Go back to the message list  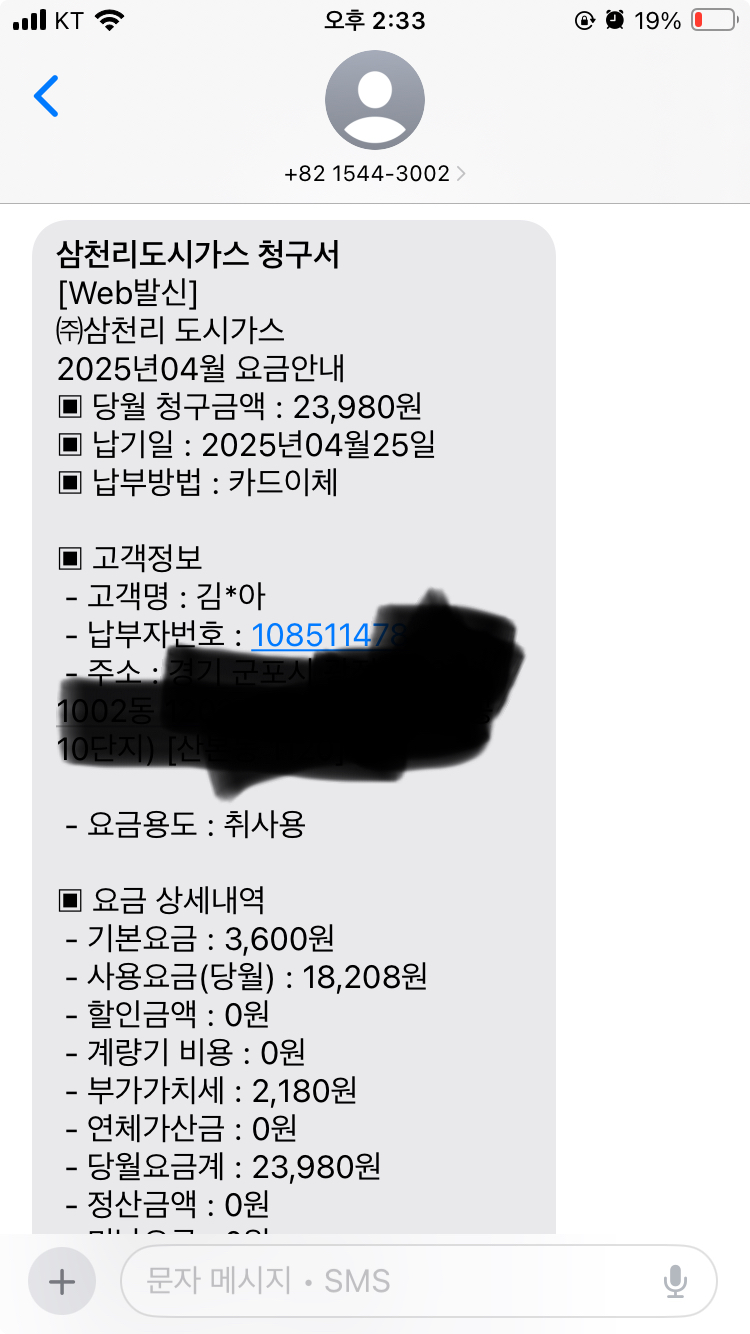[x=46, y=97]
